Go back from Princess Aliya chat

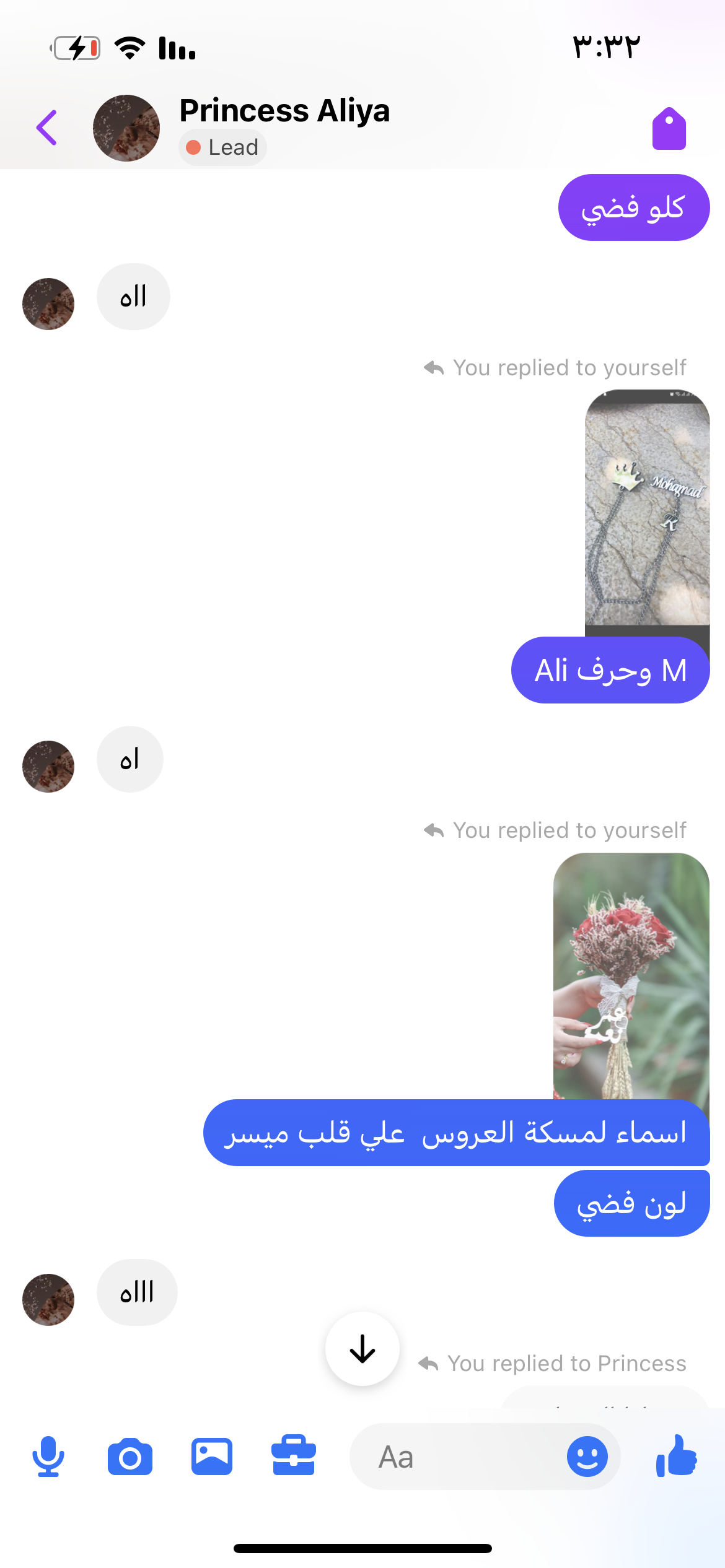[47, 128]
